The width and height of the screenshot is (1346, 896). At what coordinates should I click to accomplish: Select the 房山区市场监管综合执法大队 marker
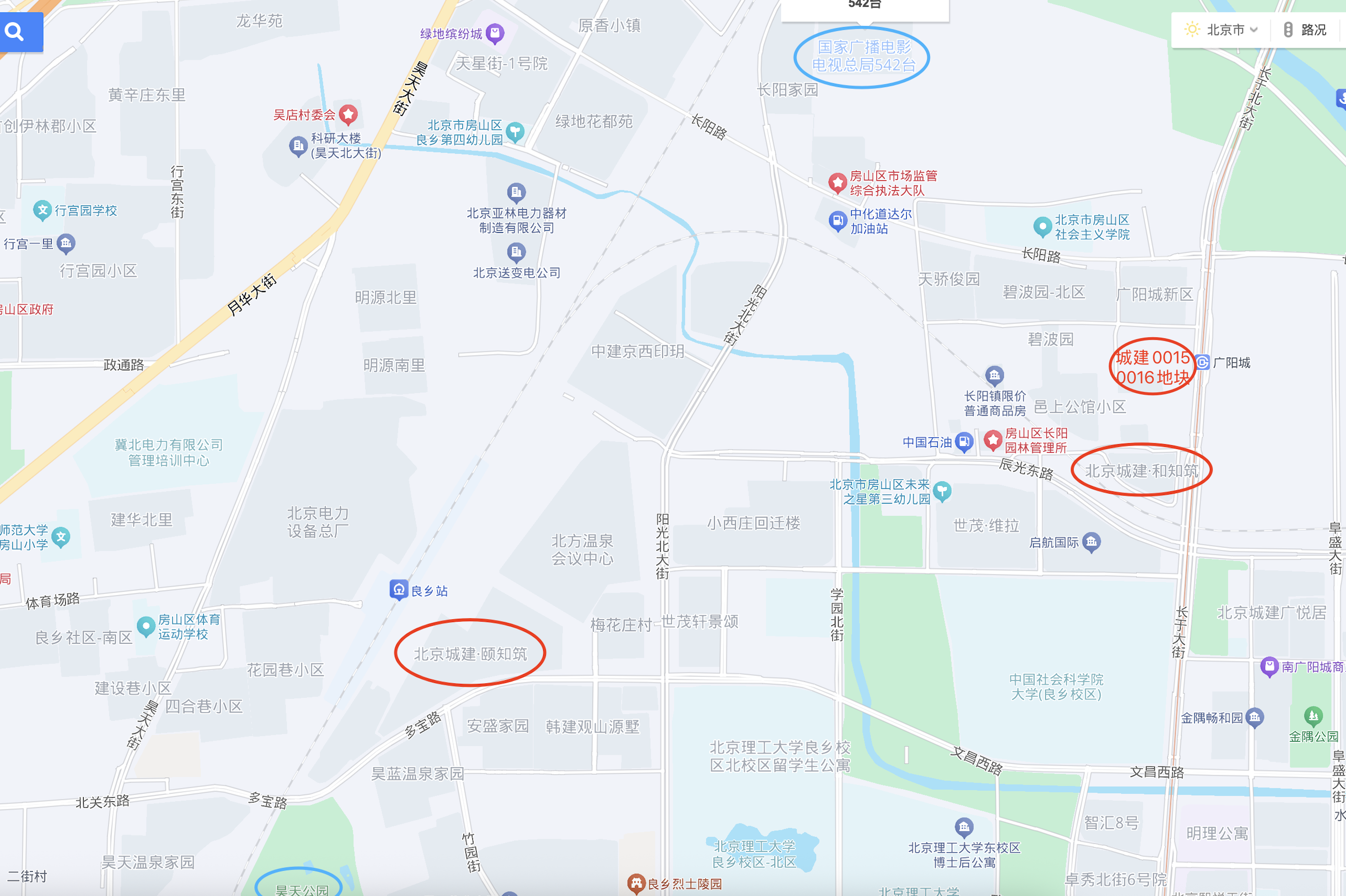pyautogui.click(x=838, y=183)
